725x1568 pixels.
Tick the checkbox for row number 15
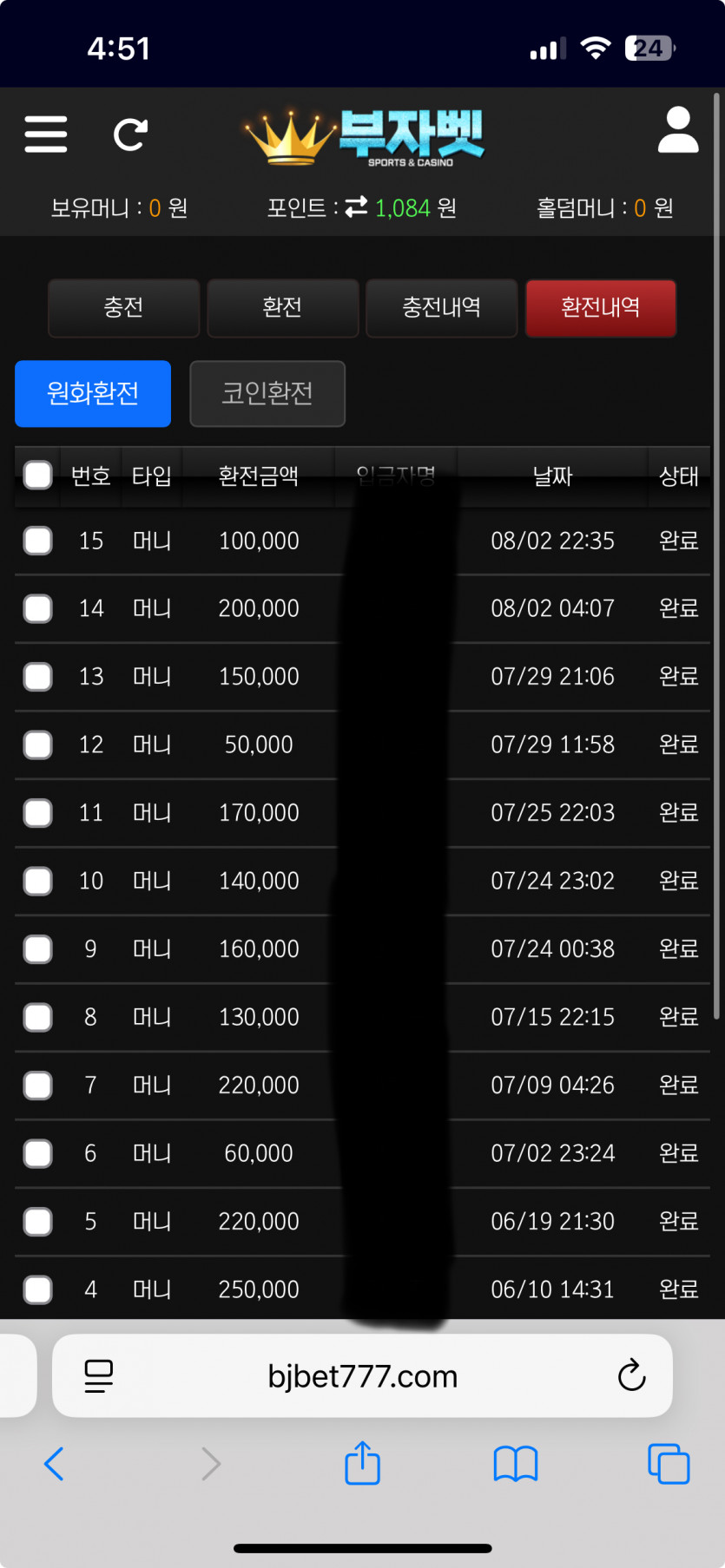click(x=37, y=541)
